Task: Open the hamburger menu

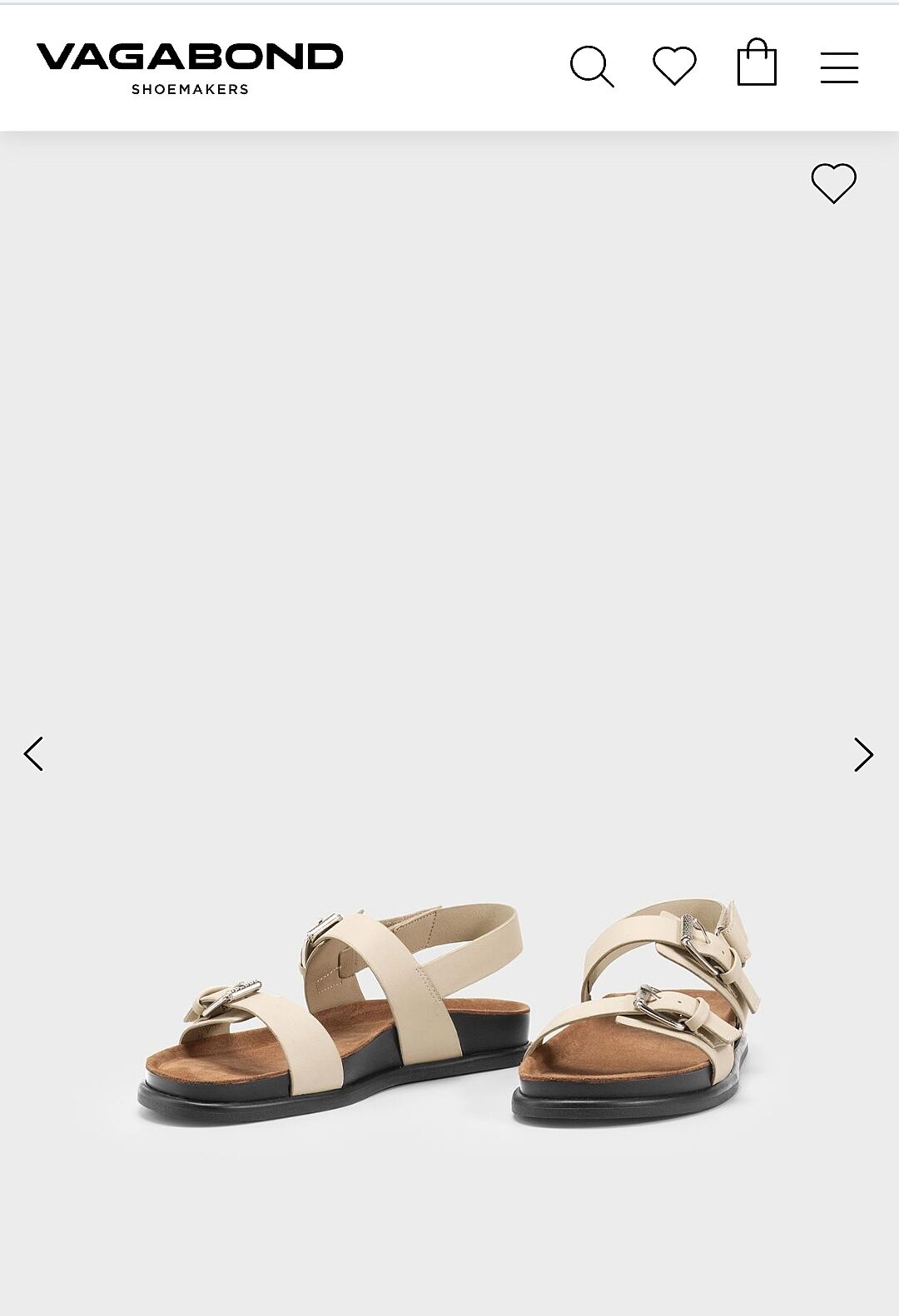Action: click(x=839, y=67)
